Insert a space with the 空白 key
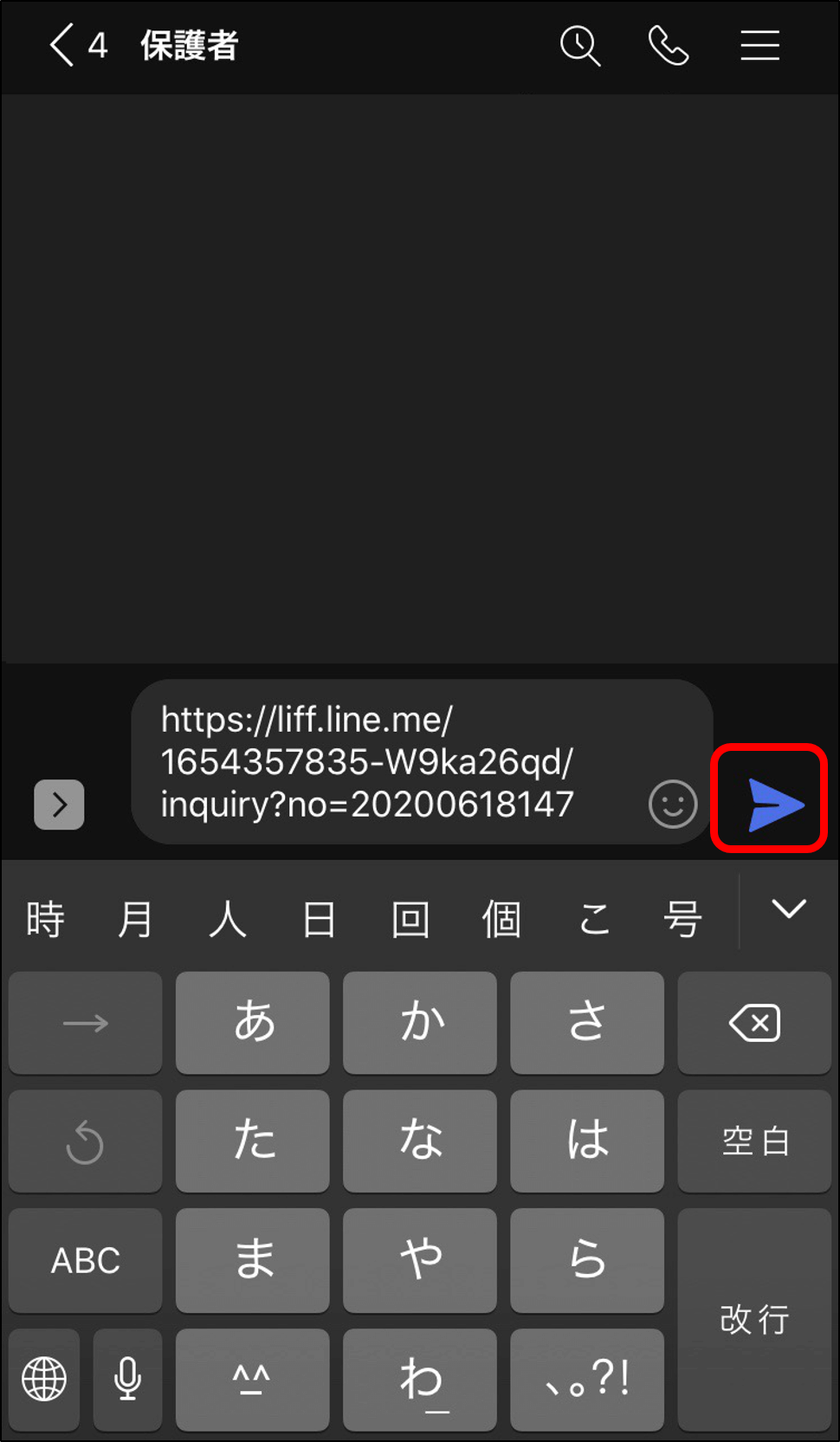 (x=754, y=1141)
